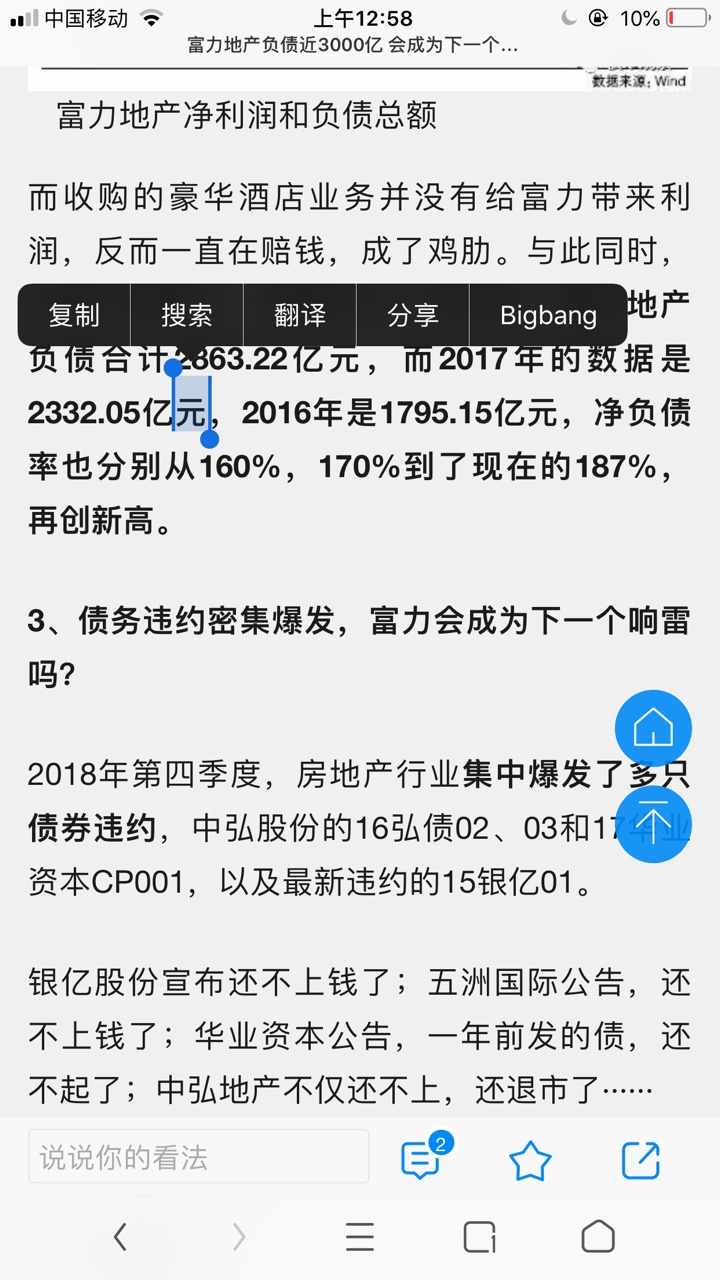Tap the comment input field
720x1280 pixels.
pyautogui.click(x=198, y=1157)
